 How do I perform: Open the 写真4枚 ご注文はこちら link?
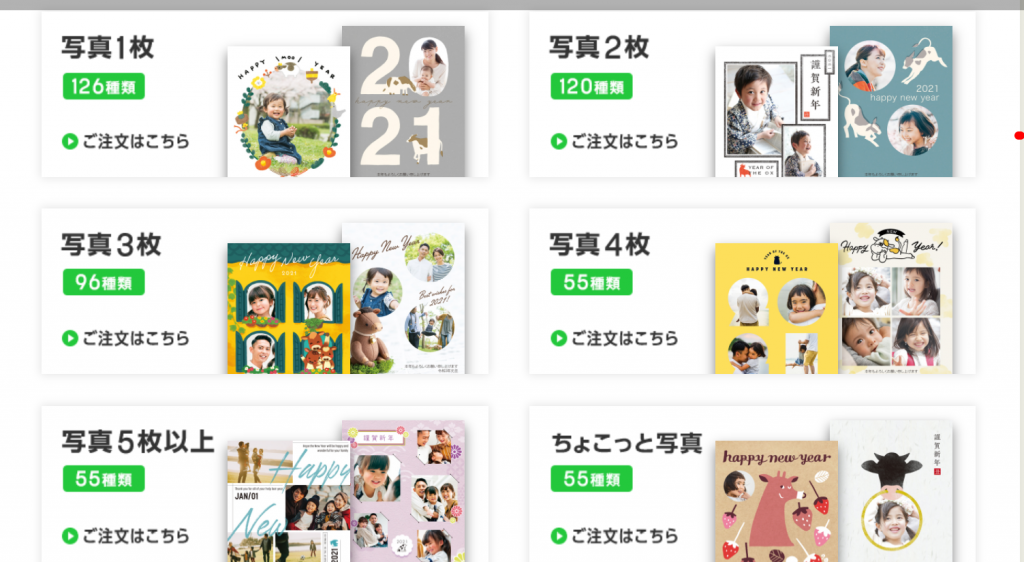[x=614, y=338]
